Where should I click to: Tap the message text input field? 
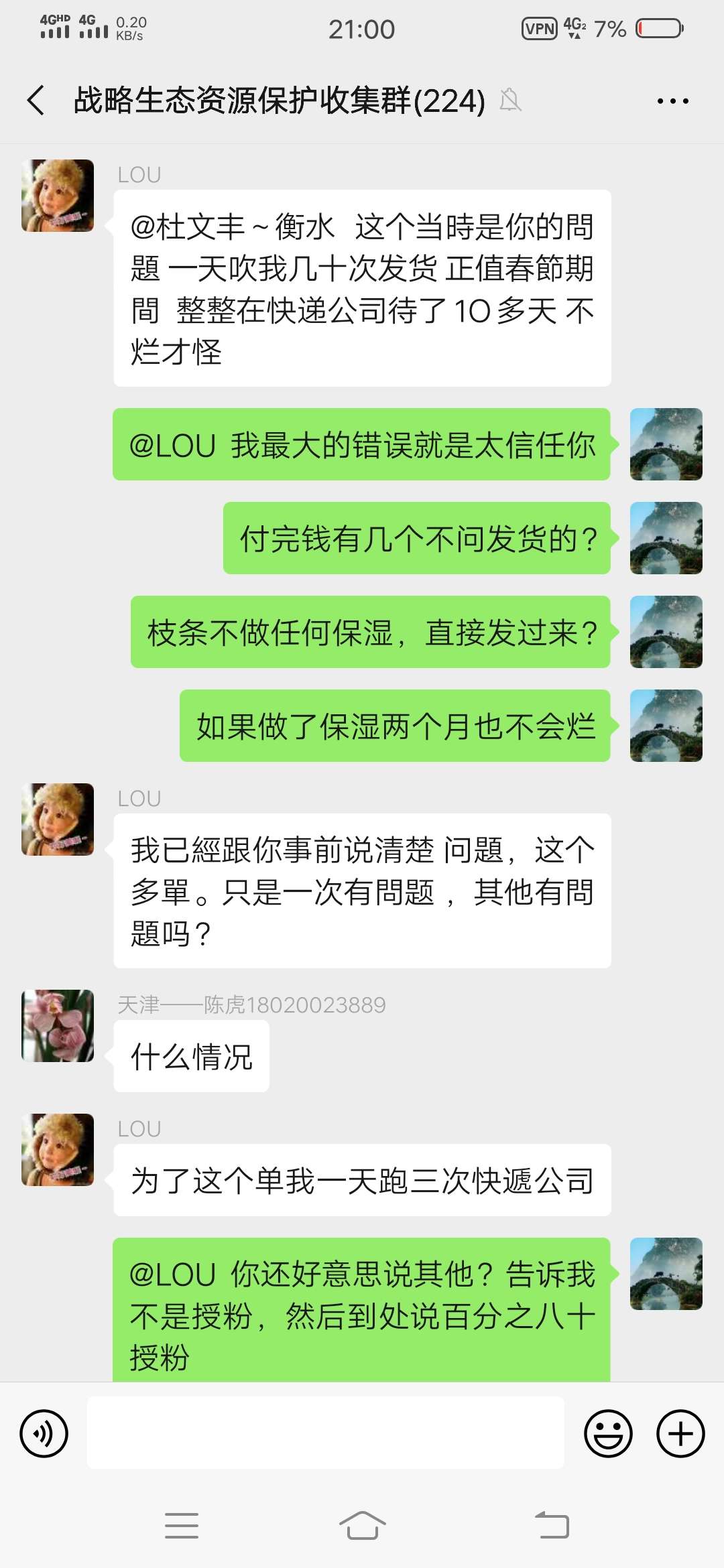click(x=326, y=1433)
